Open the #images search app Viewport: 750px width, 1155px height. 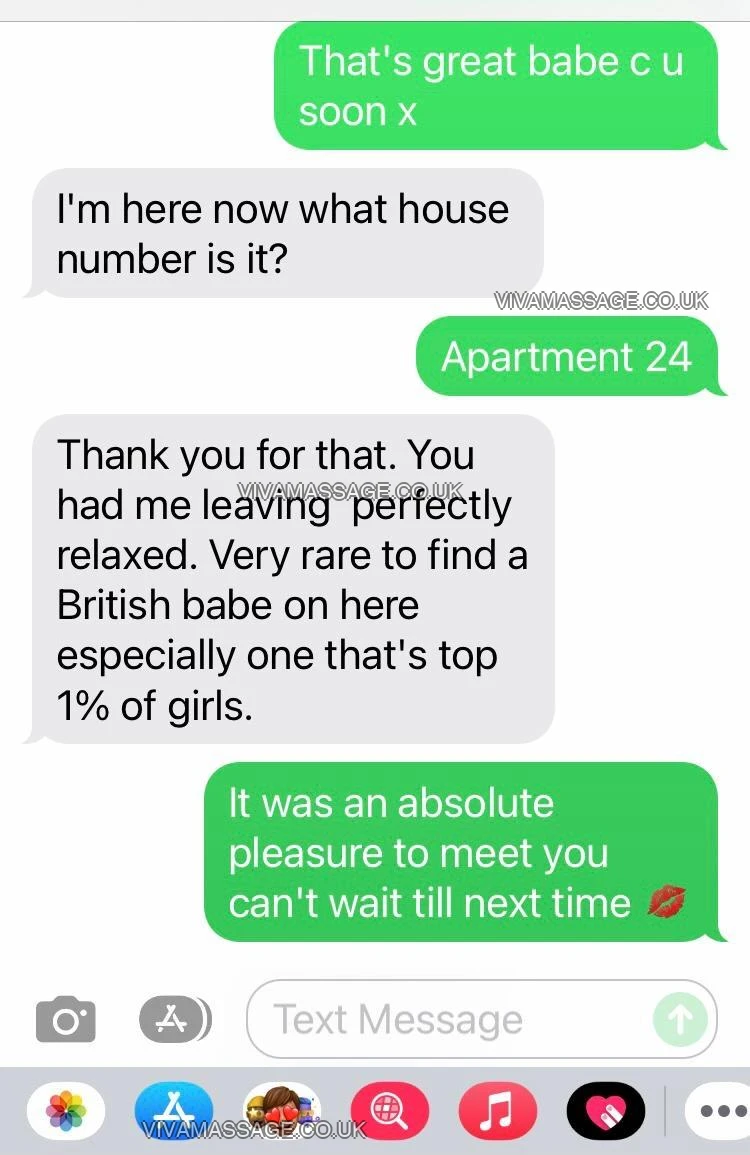point(389,1112)
